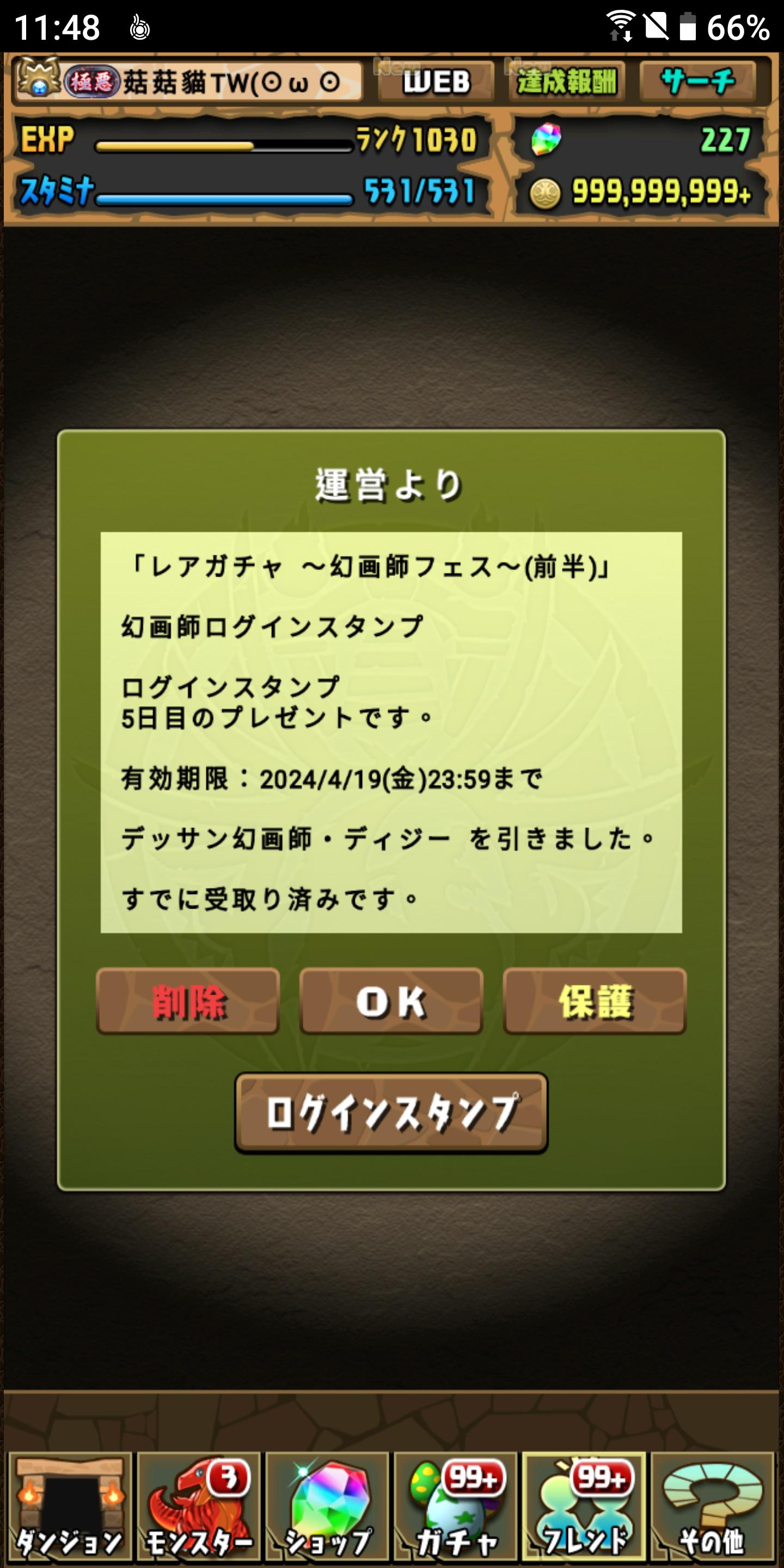Select the フレンド friend tab
This screenshot has width=784, height=1568.
(584, 1507)
